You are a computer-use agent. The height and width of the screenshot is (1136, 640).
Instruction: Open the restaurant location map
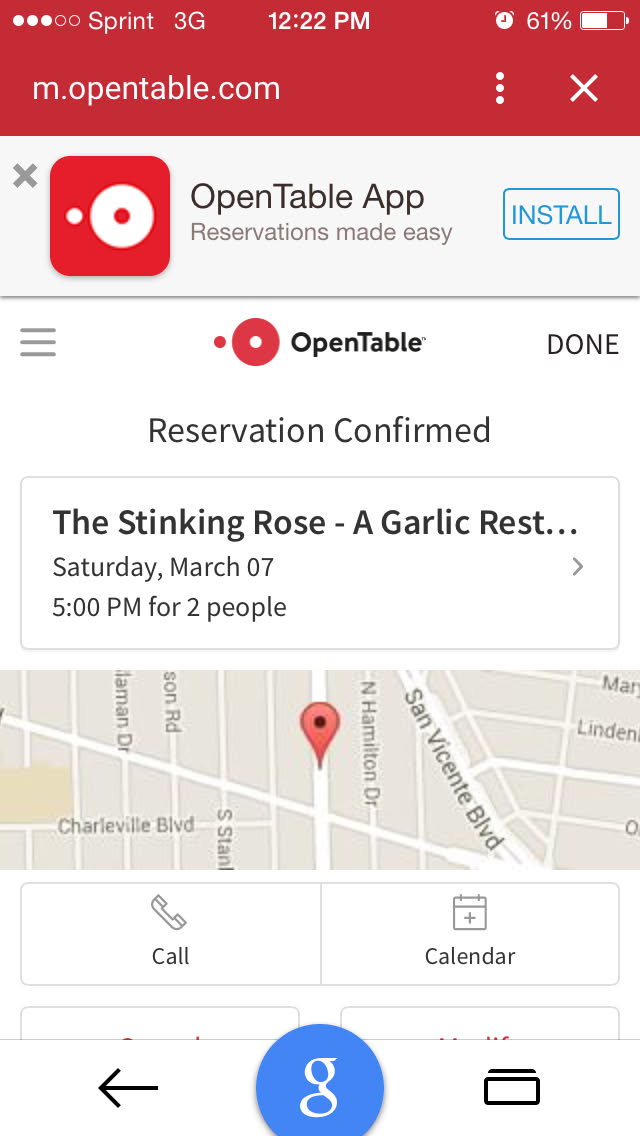[x=320, y=770]
